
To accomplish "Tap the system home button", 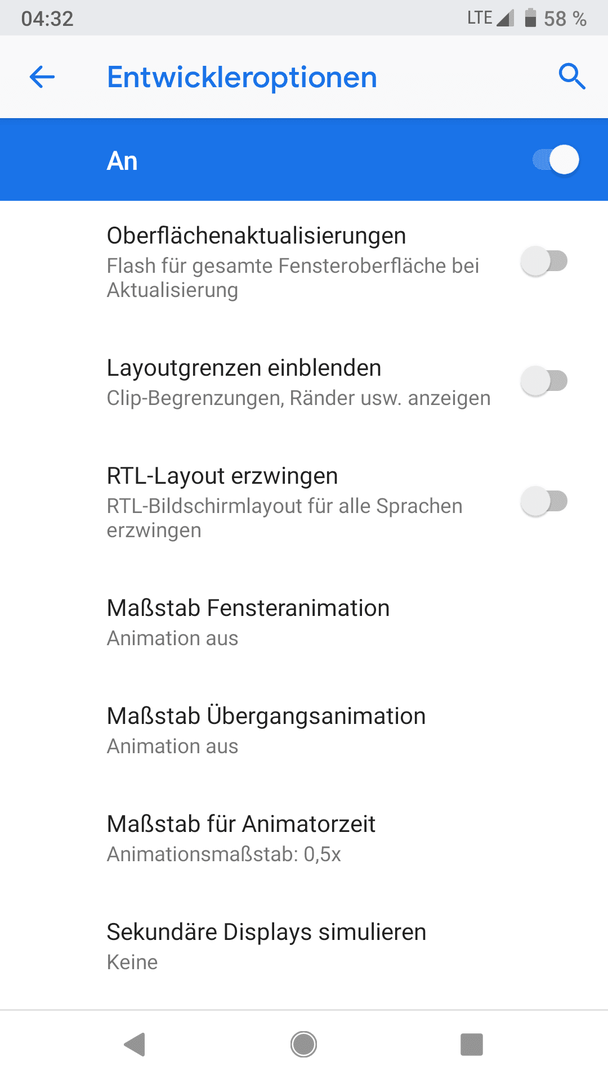I will (304, 1045).
